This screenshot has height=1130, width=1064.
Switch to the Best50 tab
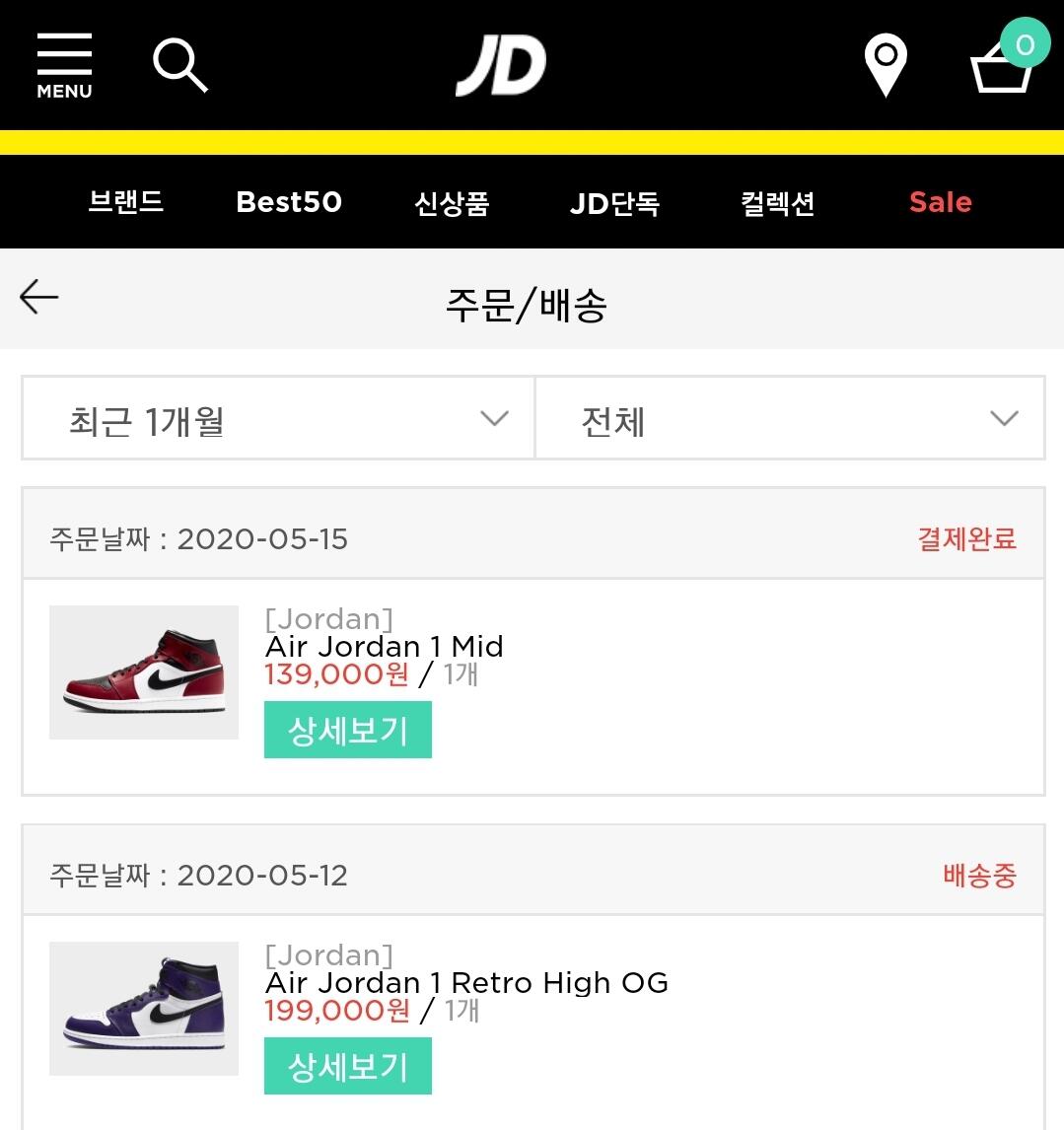click(x=289, y=202)
